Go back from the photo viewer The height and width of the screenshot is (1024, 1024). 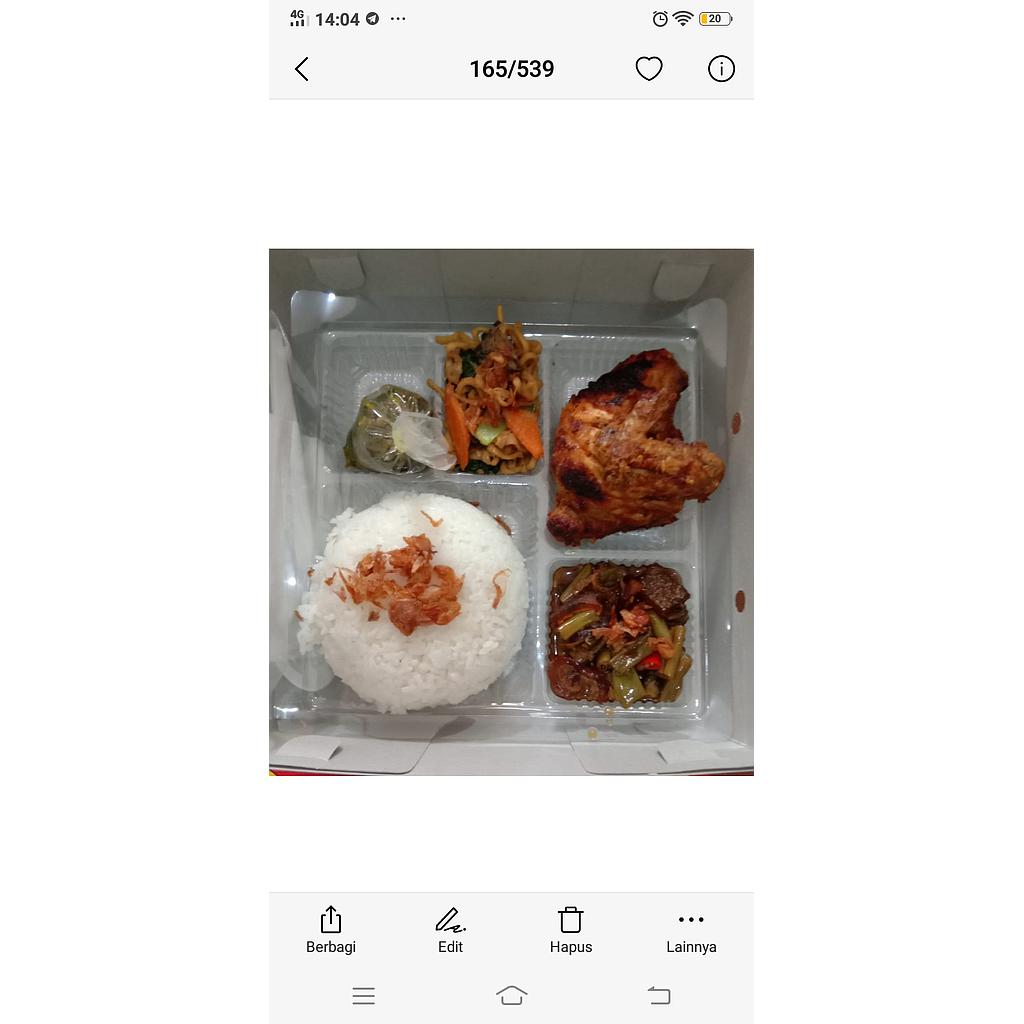(302, 69)
